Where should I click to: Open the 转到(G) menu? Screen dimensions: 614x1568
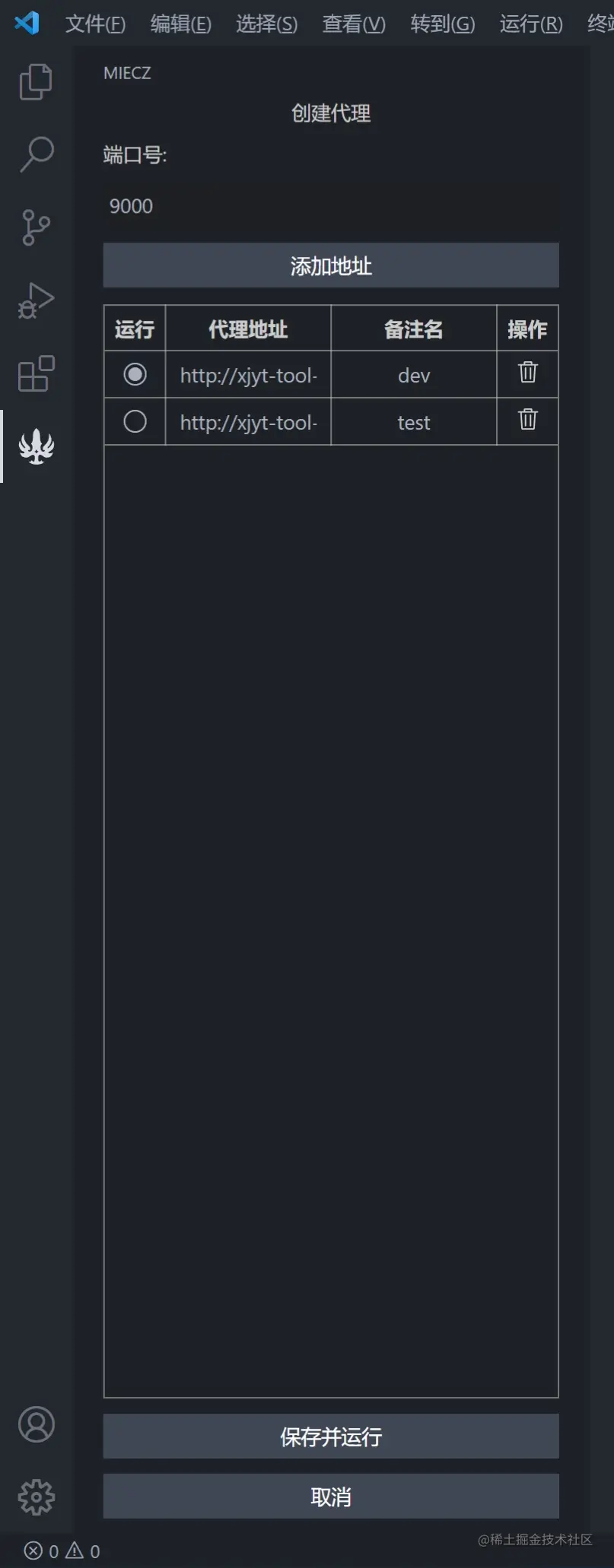point(442,24)
